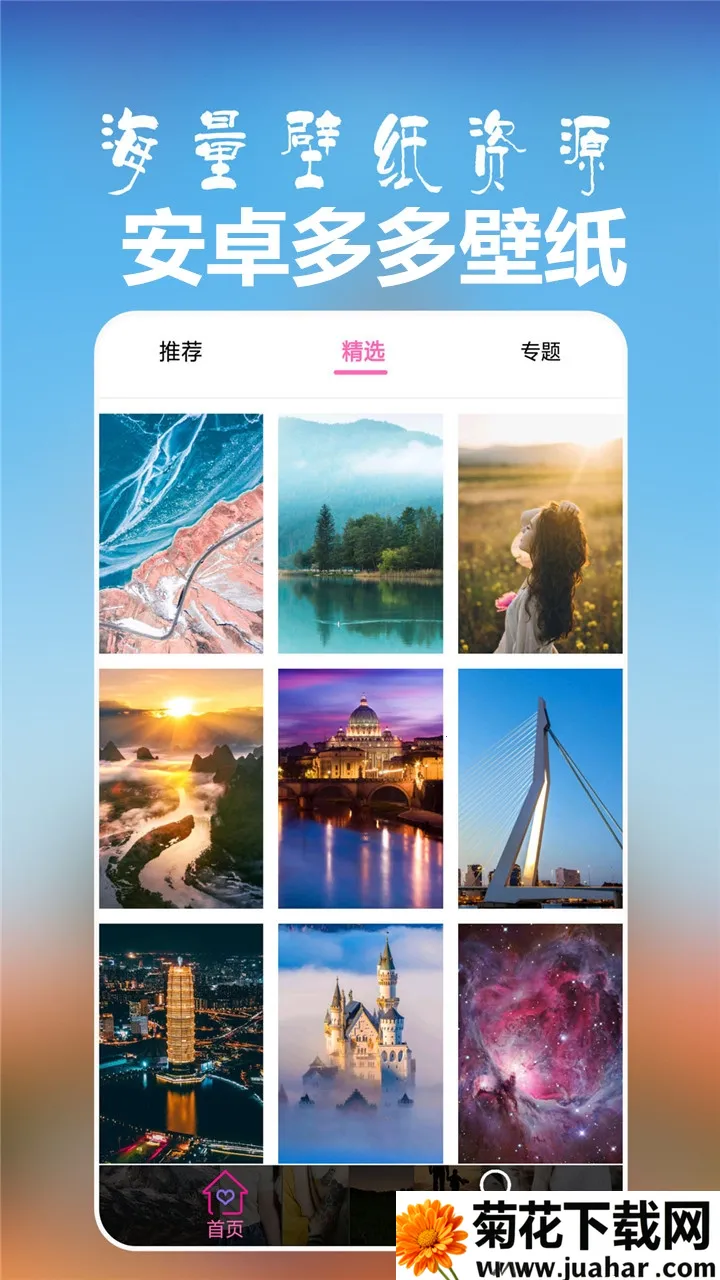Image resolution: width=720 pixels, height=1280 pixels.
Task: Open the search icon in bottom navigation
Action: point(497,1180)
